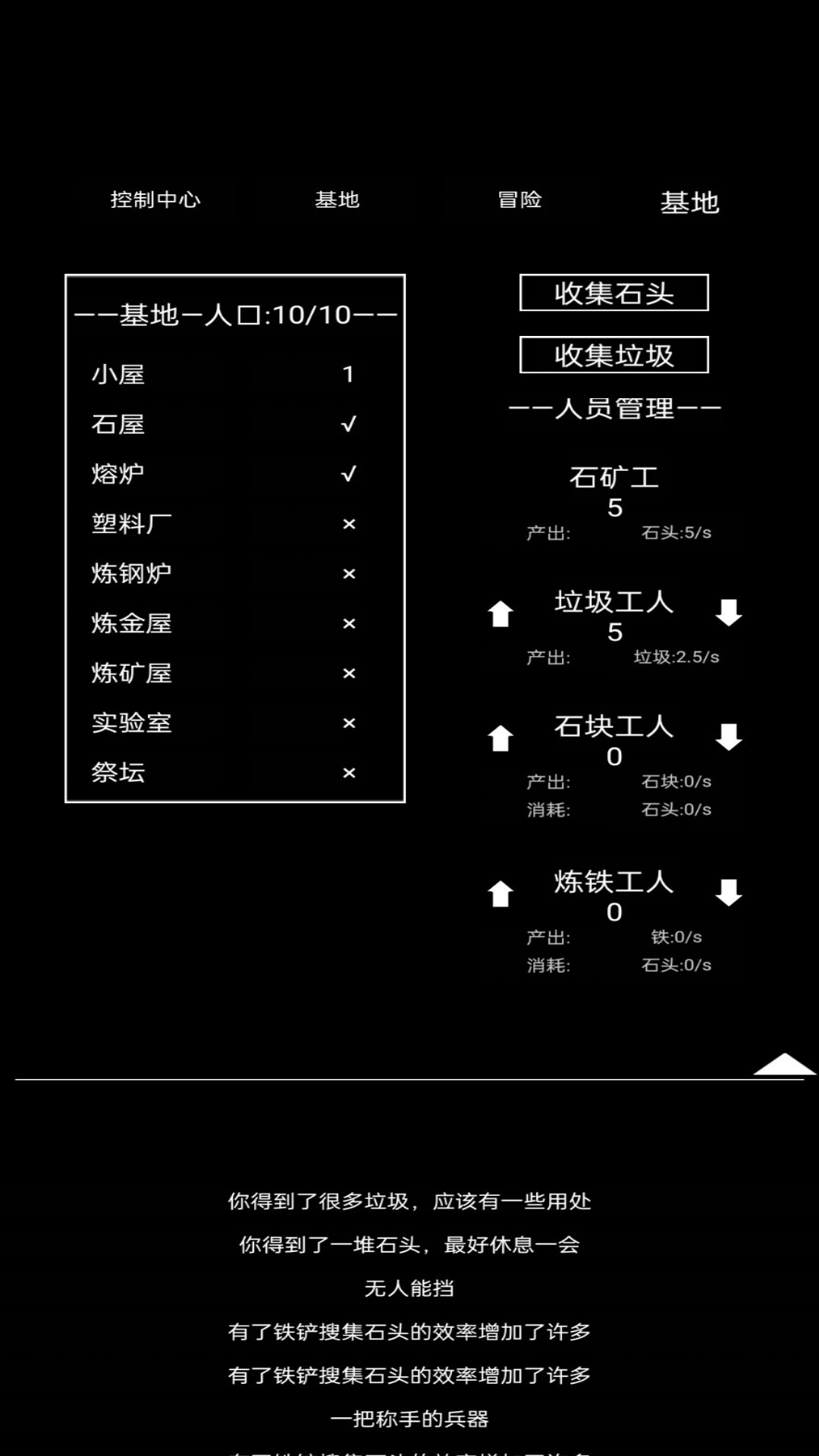Build another 小屋
This screenshot has width=819, height=1456.
coord(118,375)
